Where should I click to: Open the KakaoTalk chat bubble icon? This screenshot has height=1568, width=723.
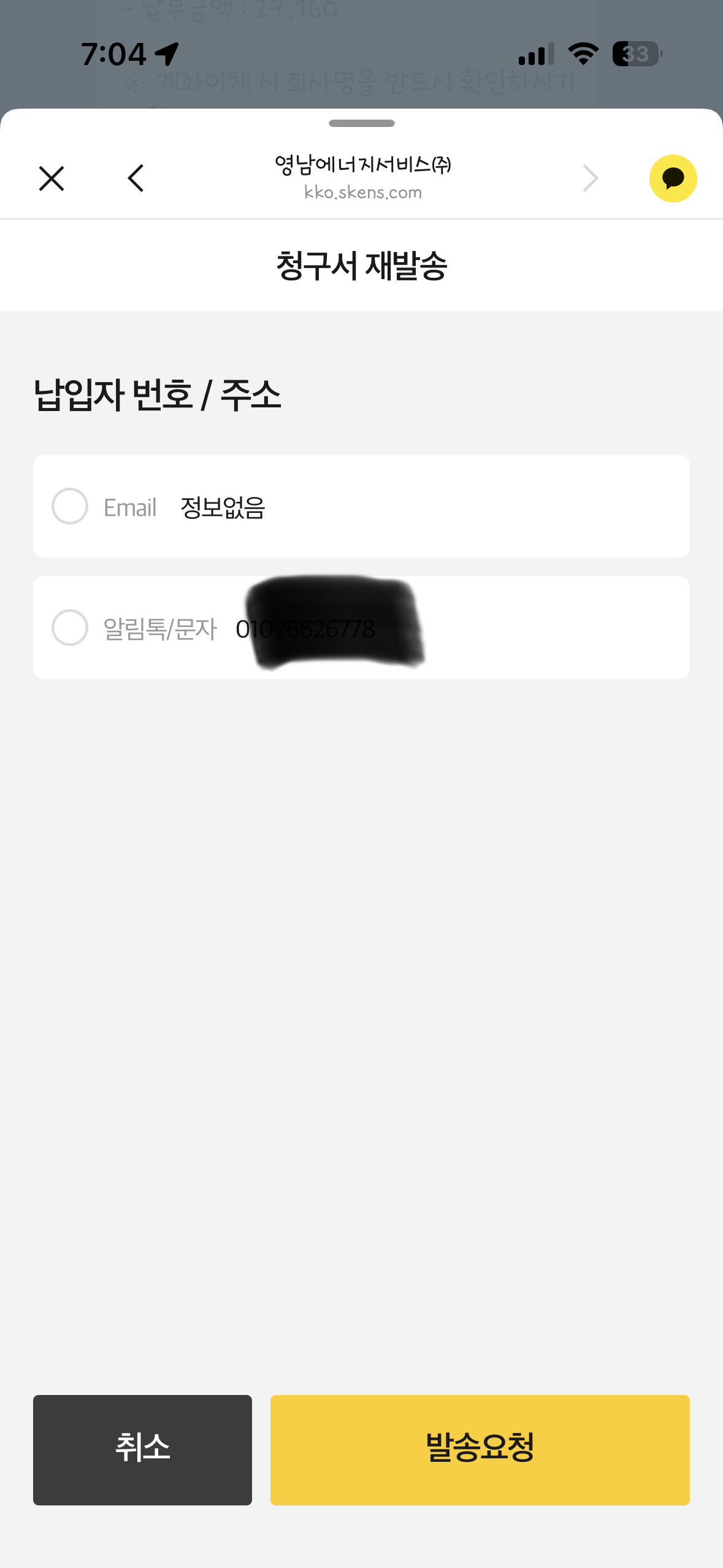673,179
